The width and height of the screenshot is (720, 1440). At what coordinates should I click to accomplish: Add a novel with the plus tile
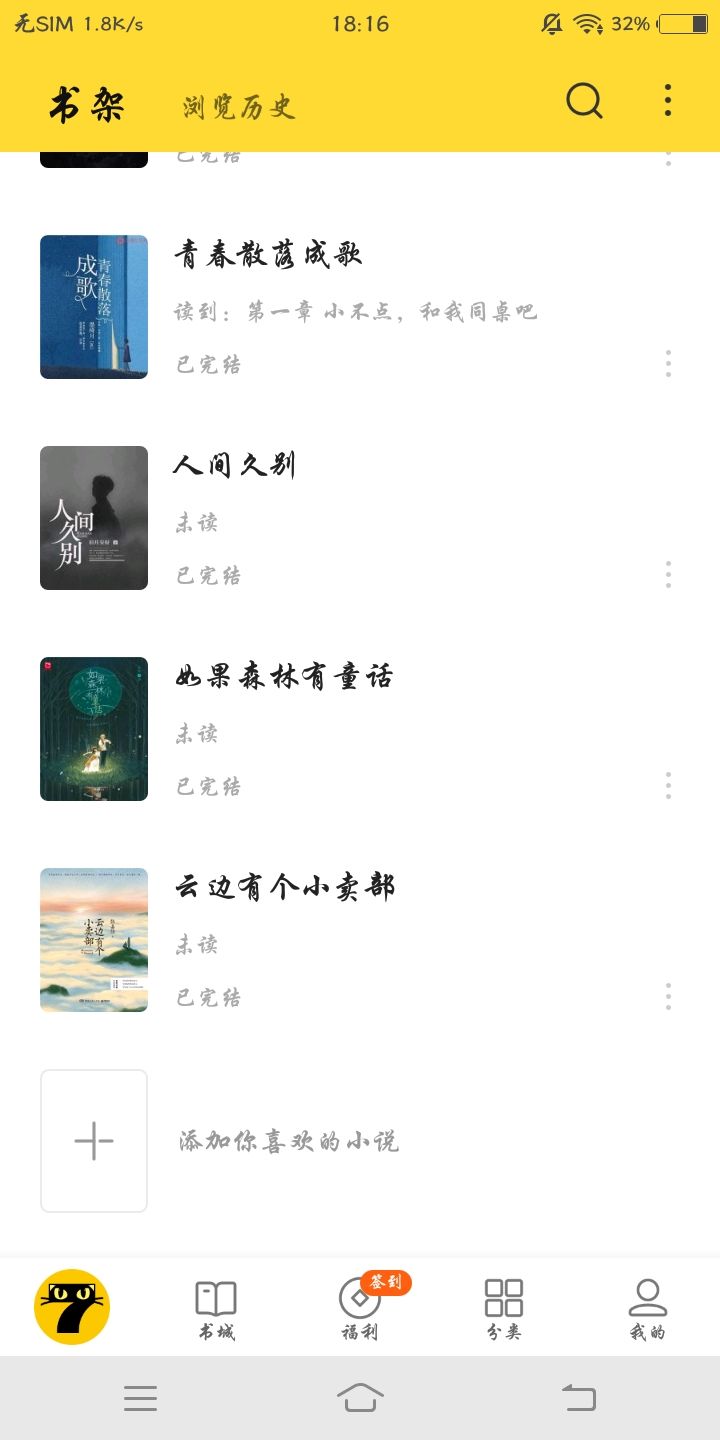click(94, 1141)
